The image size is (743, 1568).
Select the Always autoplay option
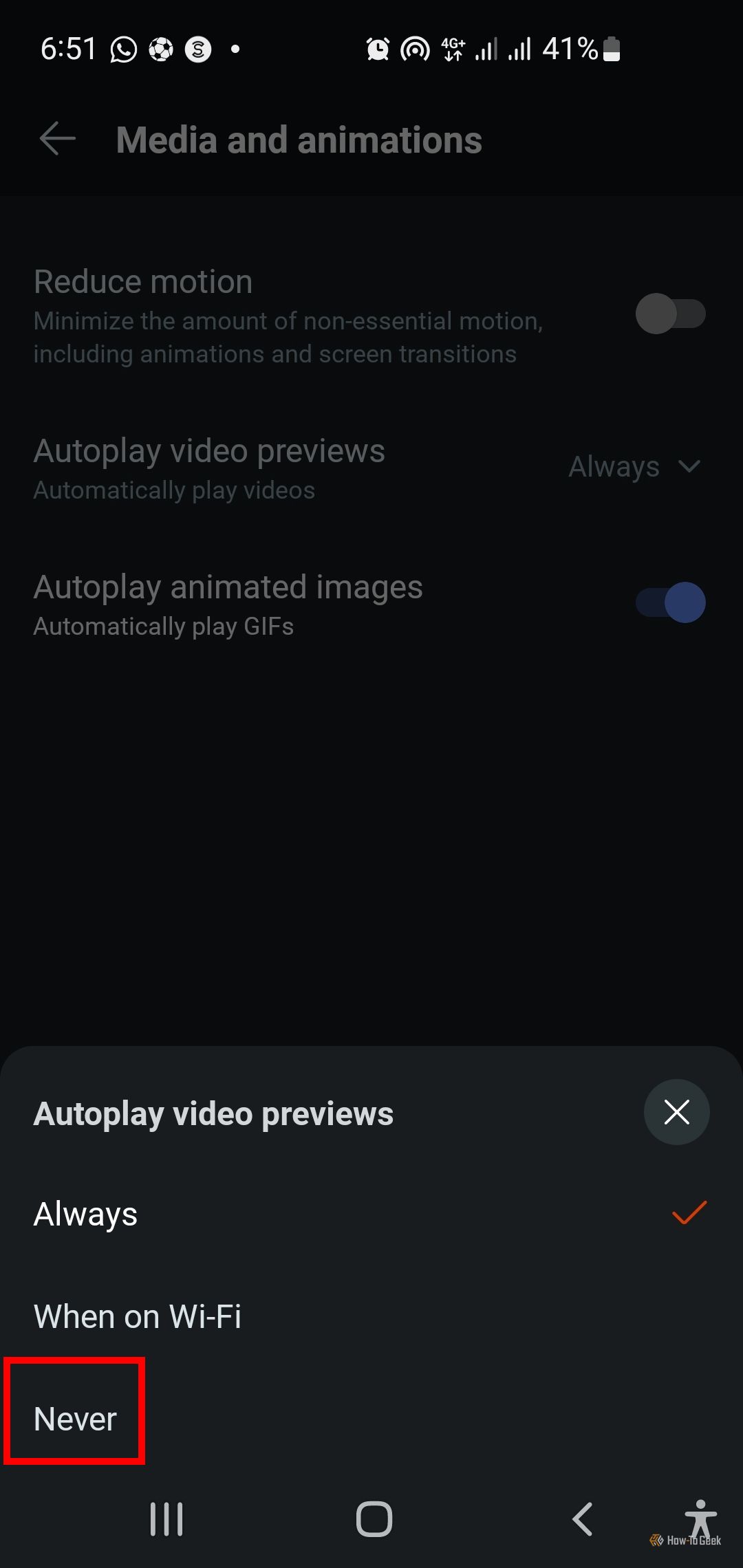pyautogui.click(x=86, y=1214)
